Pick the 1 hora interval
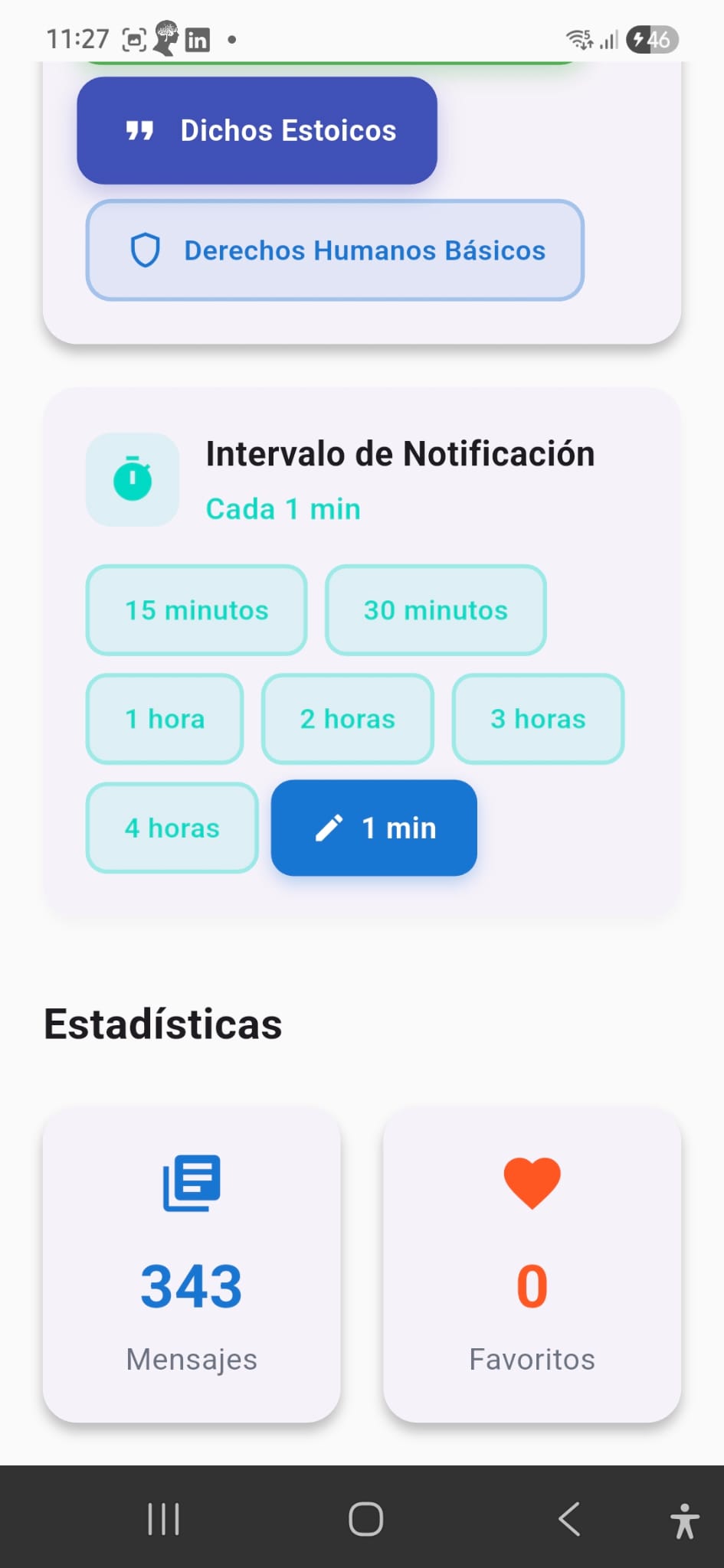 [x=165, y=719]
